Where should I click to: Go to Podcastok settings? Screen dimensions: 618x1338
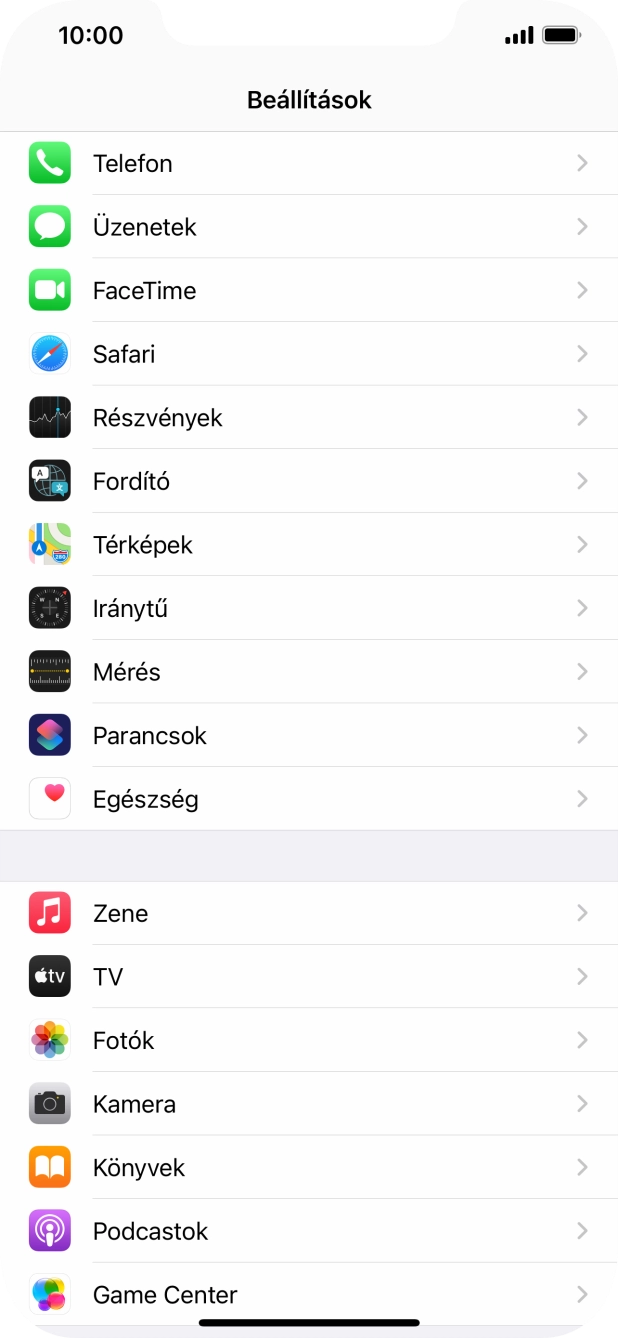click(309, 1231)
